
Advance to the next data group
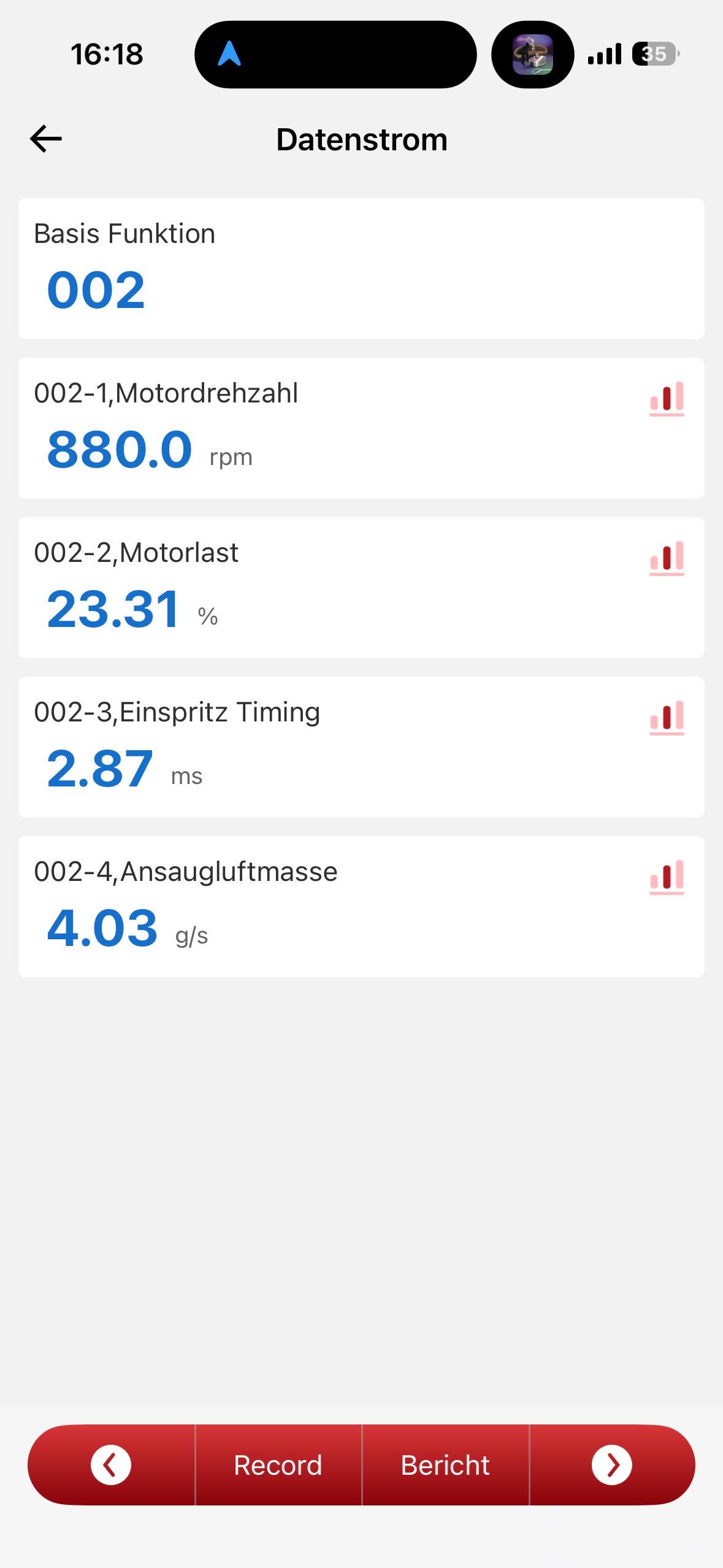(x=611, y=1465)
